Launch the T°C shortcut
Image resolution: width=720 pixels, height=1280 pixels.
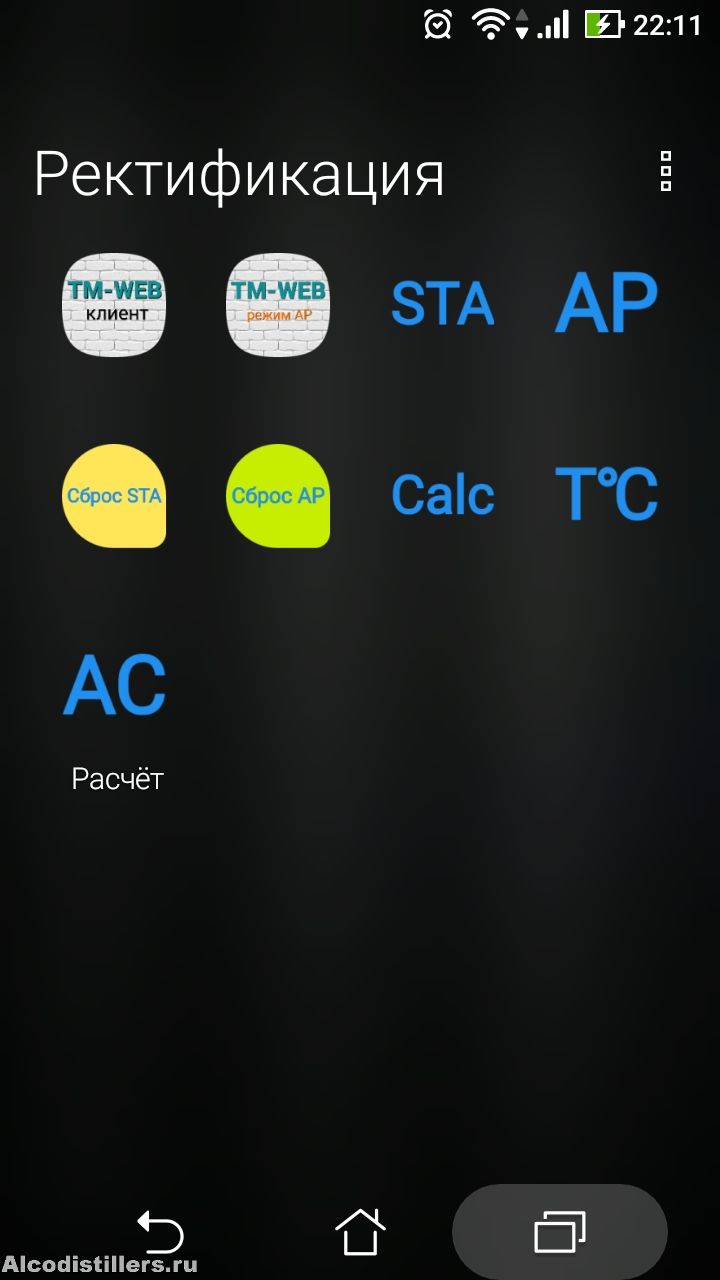[606, 494]
